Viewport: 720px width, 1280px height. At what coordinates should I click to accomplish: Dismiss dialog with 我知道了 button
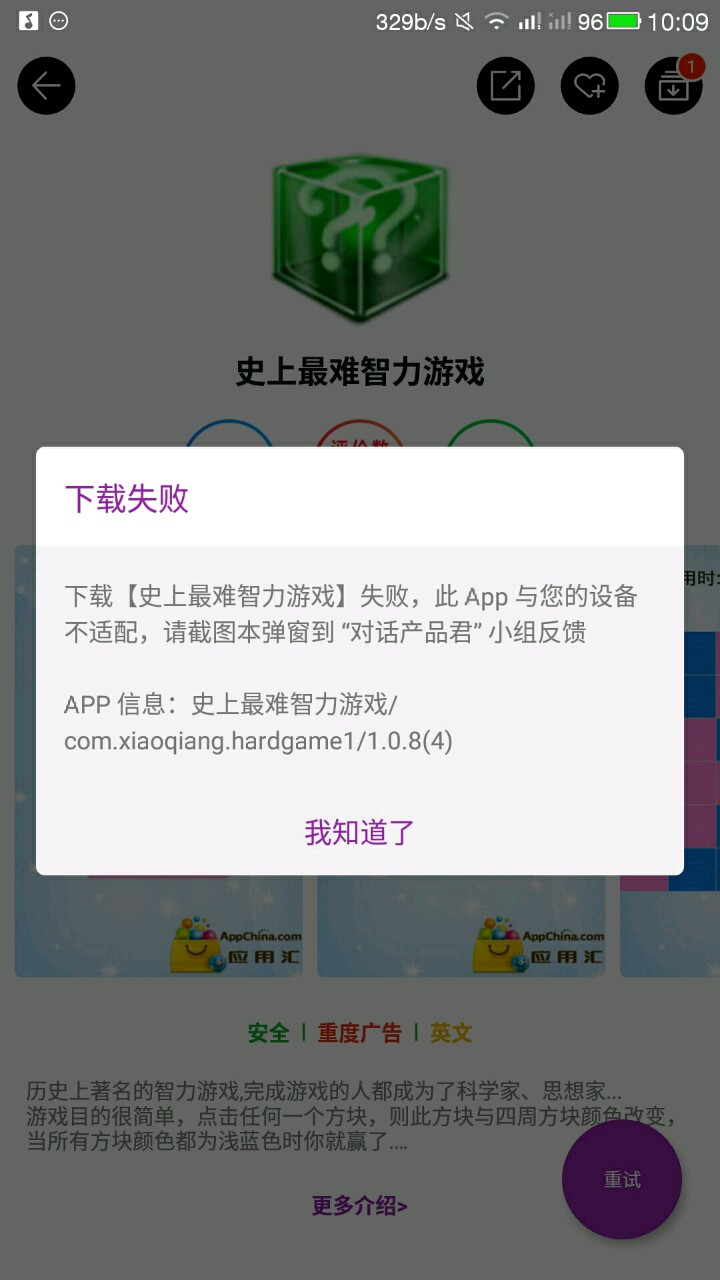[x=360, y=832]
